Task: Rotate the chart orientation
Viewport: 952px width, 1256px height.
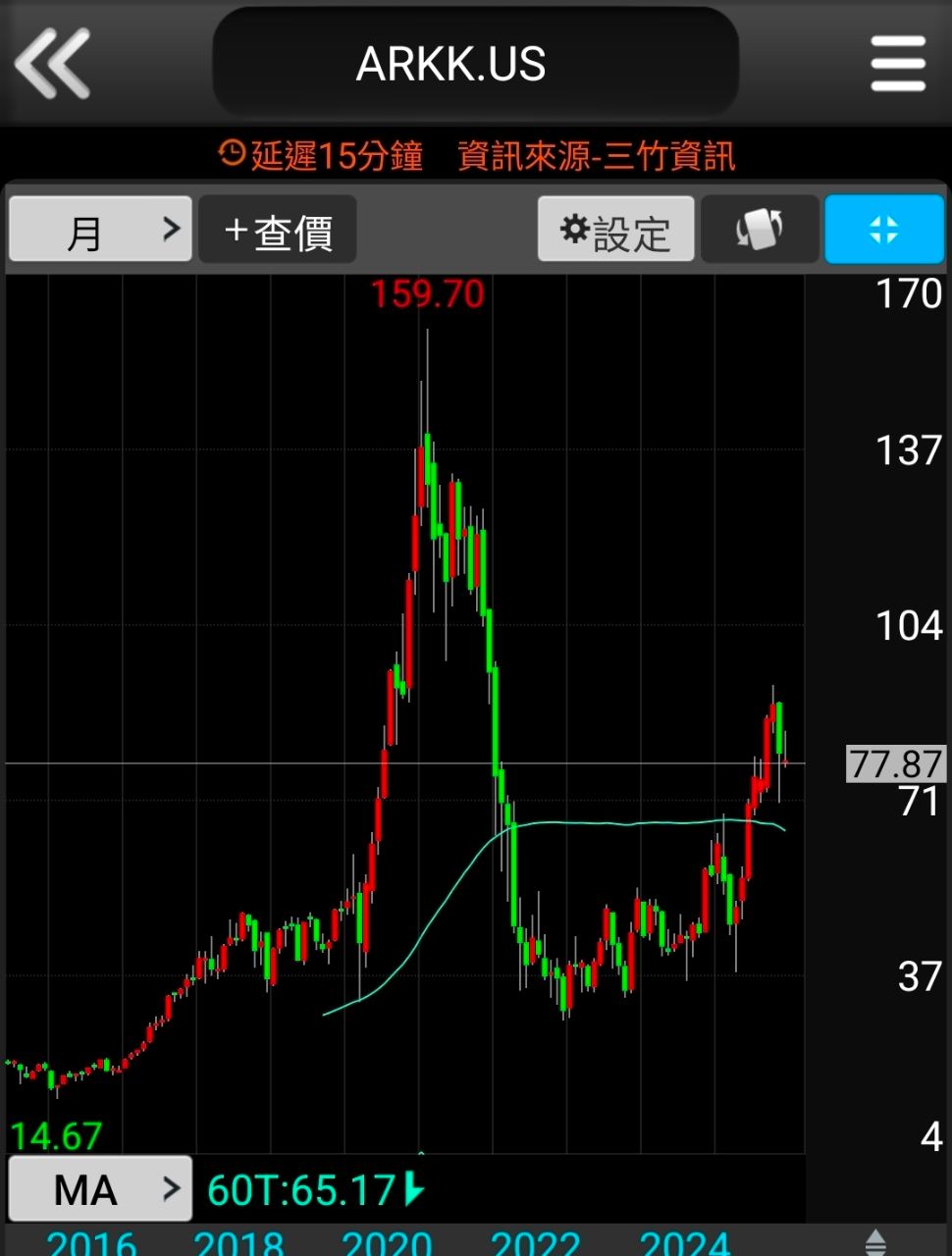Action: click(x=760, y=230)
